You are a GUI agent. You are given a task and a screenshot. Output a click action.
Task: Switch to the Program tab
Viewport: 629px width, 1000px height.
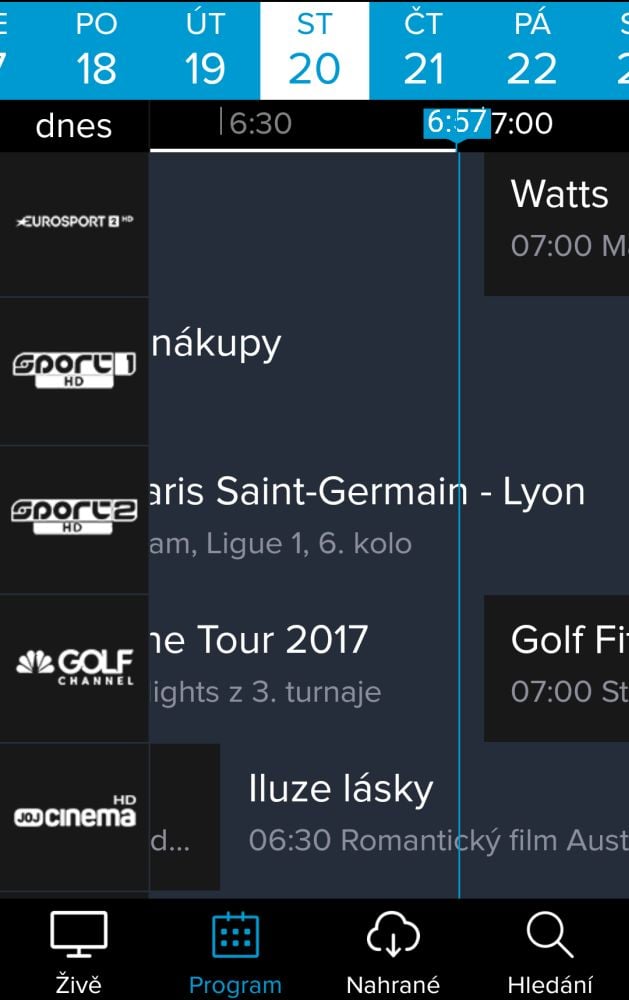pos(235,953)
